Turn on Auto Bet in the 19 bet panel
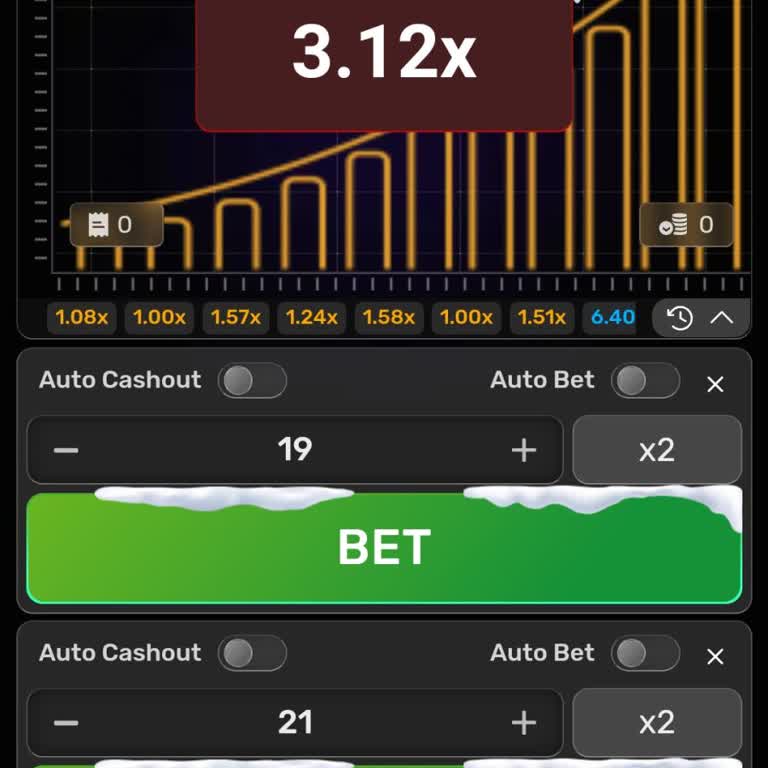 click(x=645, y=380)
